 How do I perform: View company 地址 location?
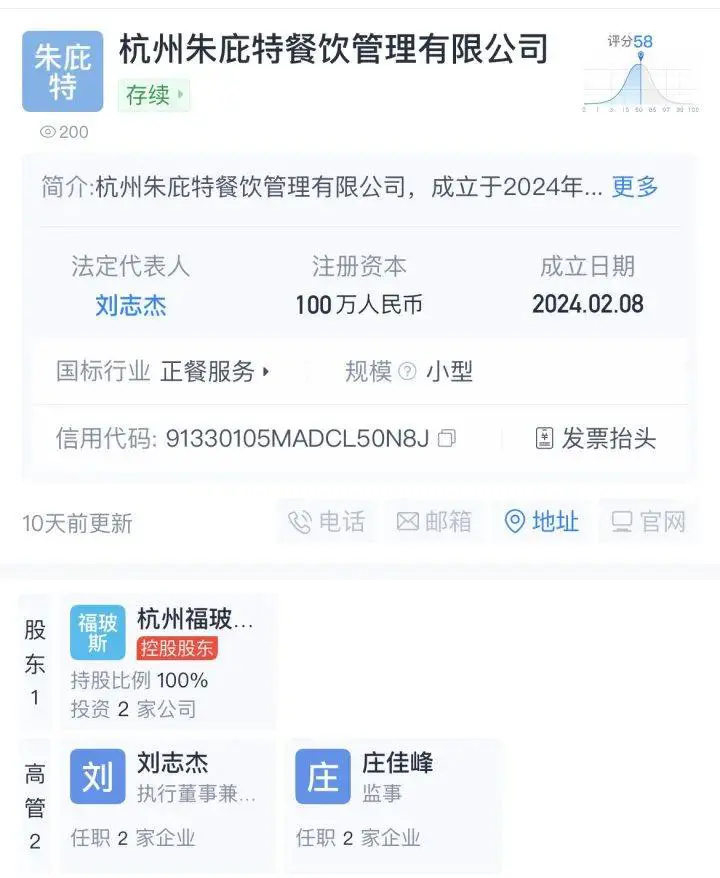click(x=541, y=521)
